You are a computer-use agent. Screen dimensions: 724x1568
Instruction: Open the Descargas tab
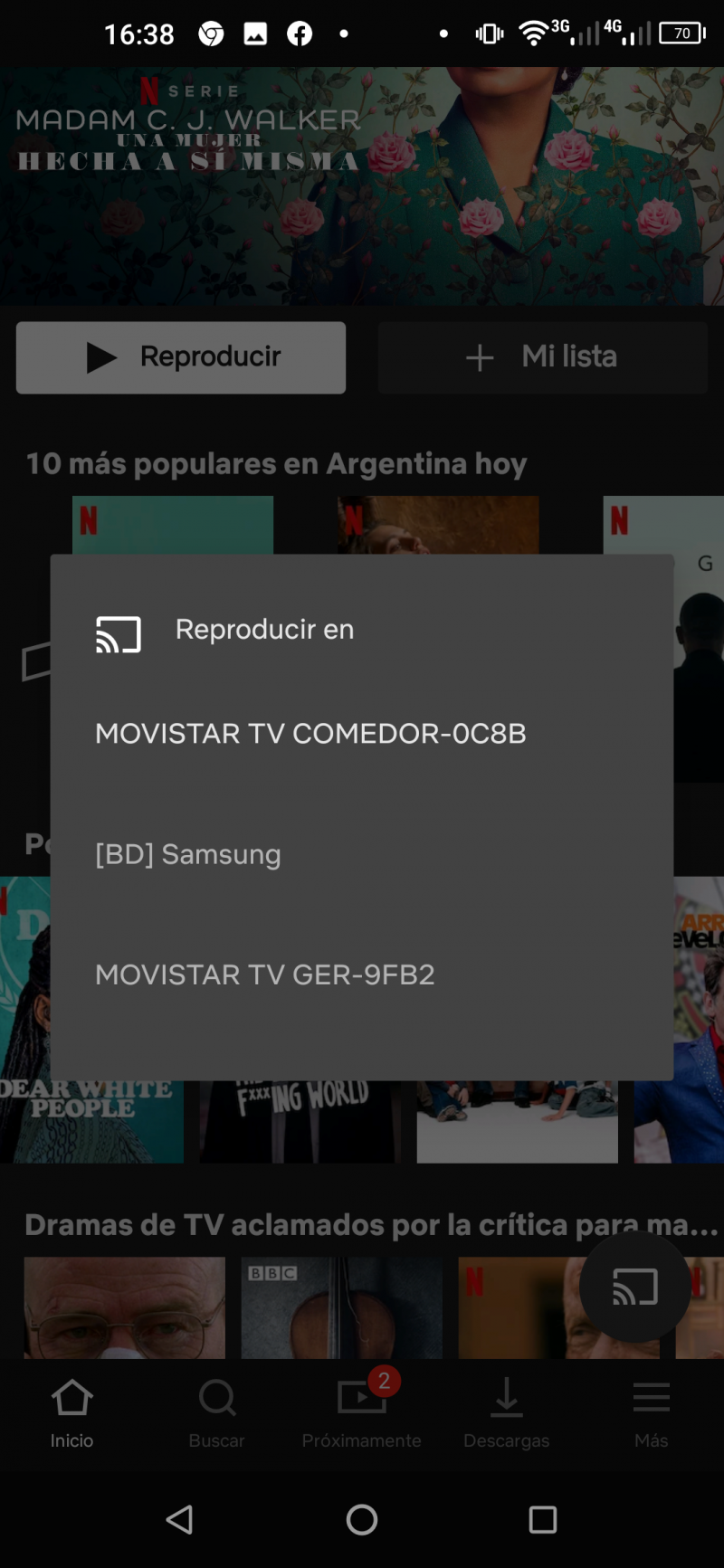click(506, 1412)
